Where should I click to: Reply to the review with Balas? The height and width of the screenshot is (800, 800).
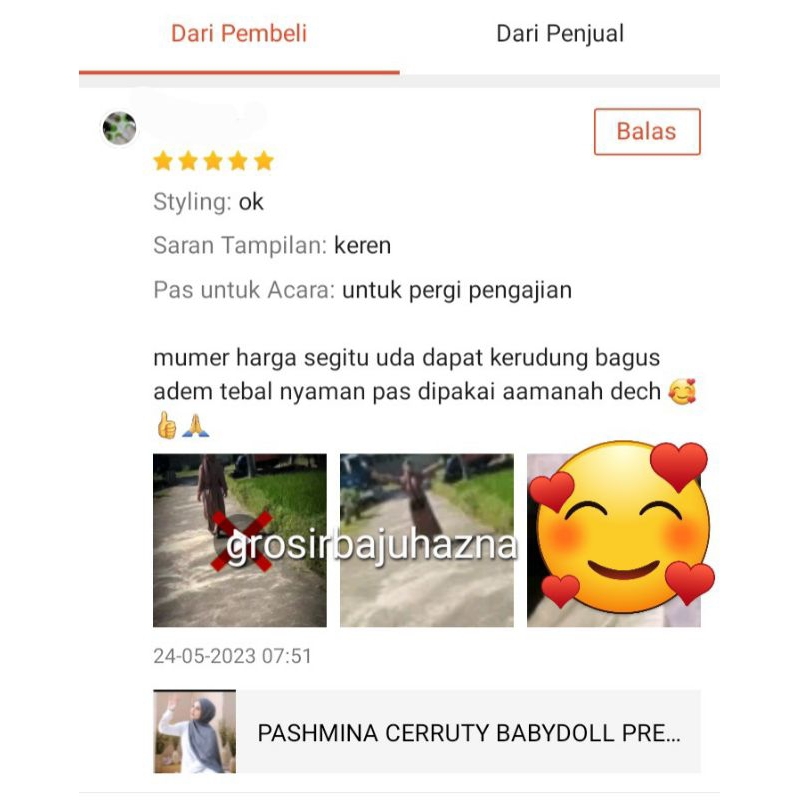point(646,132)
